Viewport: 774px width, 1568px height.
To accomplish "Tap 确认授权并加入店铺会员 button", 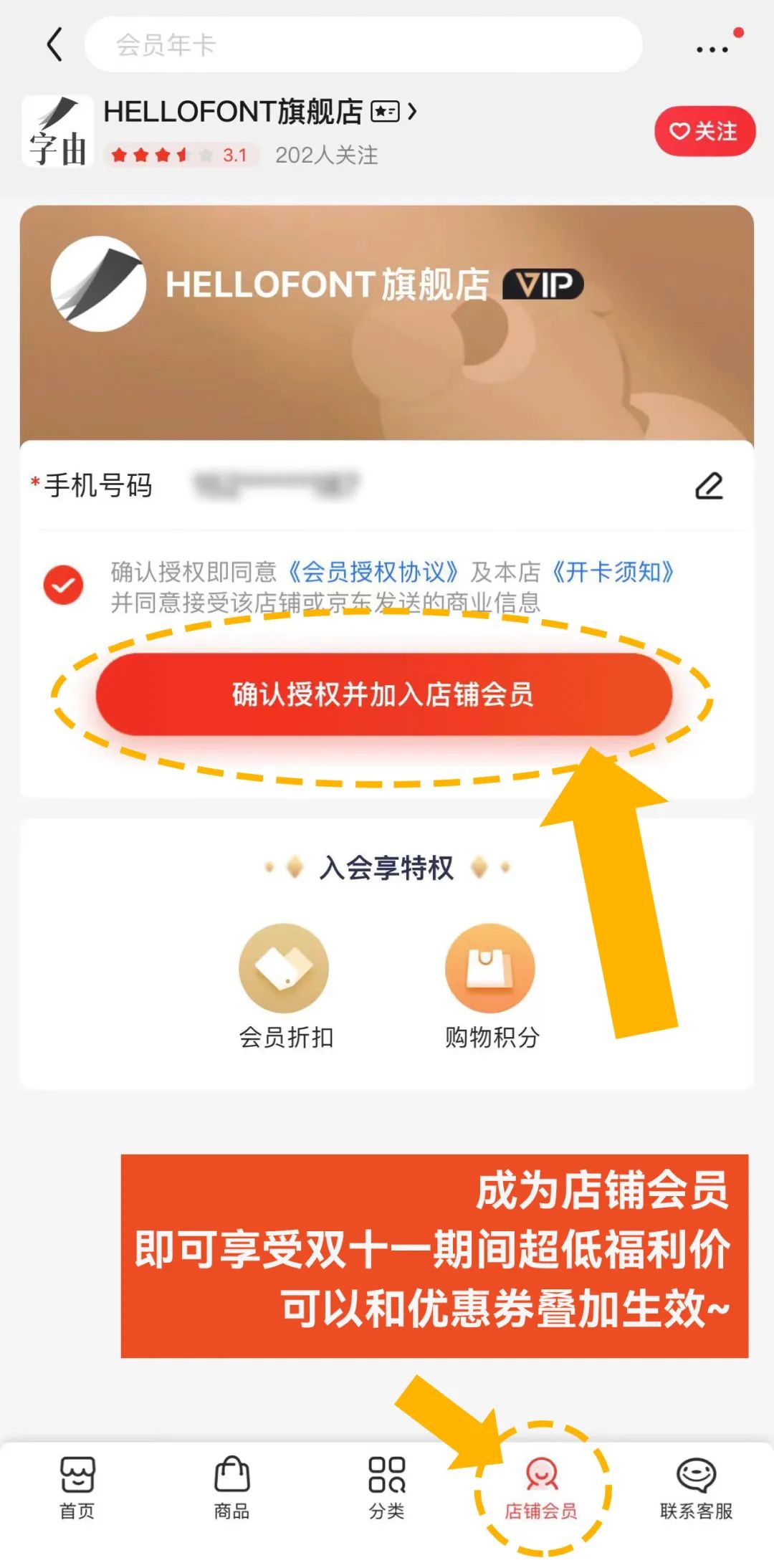I will (383, 694).
